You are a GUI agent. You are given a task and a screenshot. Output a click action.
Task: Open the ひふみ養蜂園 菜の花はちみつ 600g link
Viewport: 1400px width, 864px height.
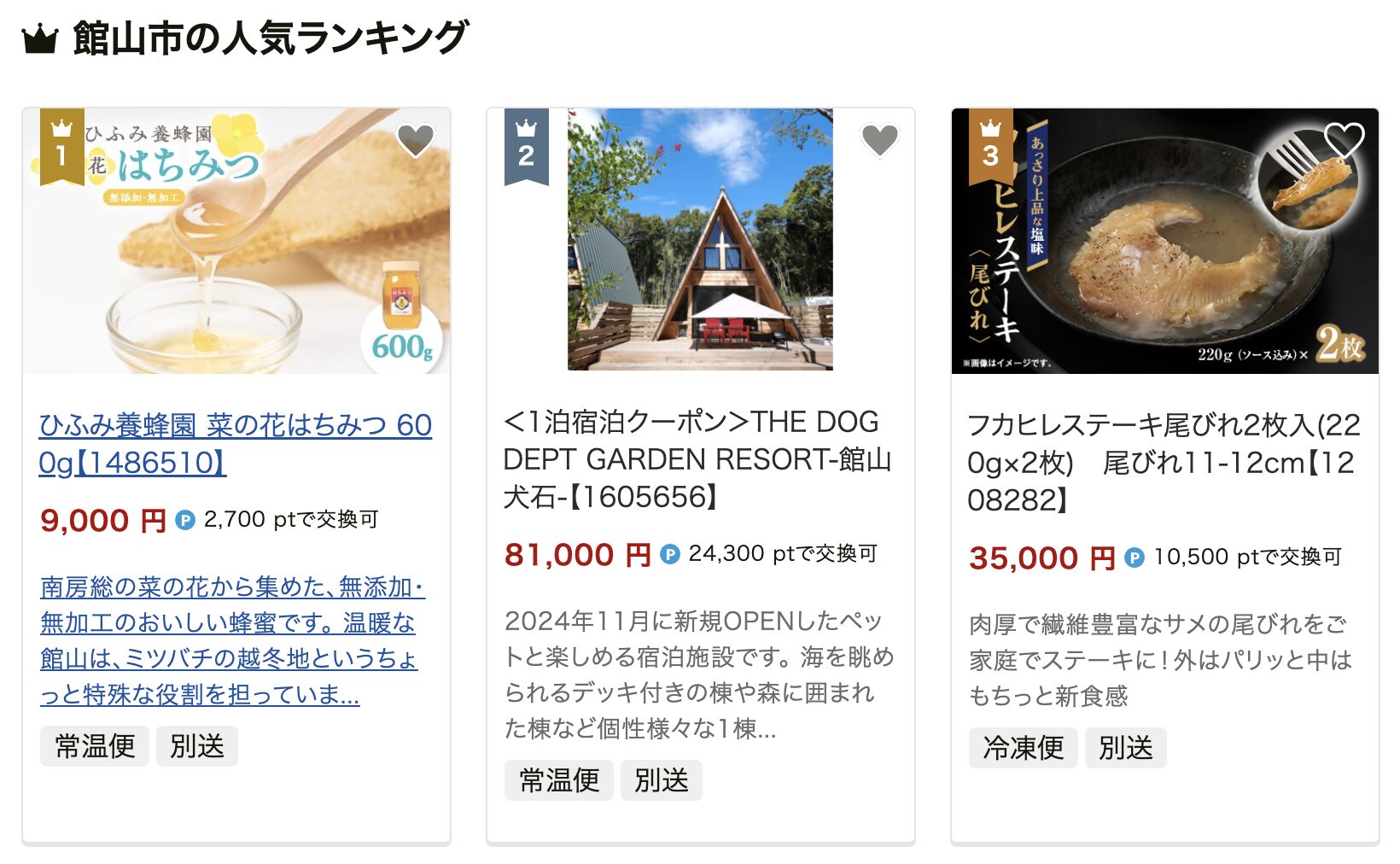(x=235, y=443)
